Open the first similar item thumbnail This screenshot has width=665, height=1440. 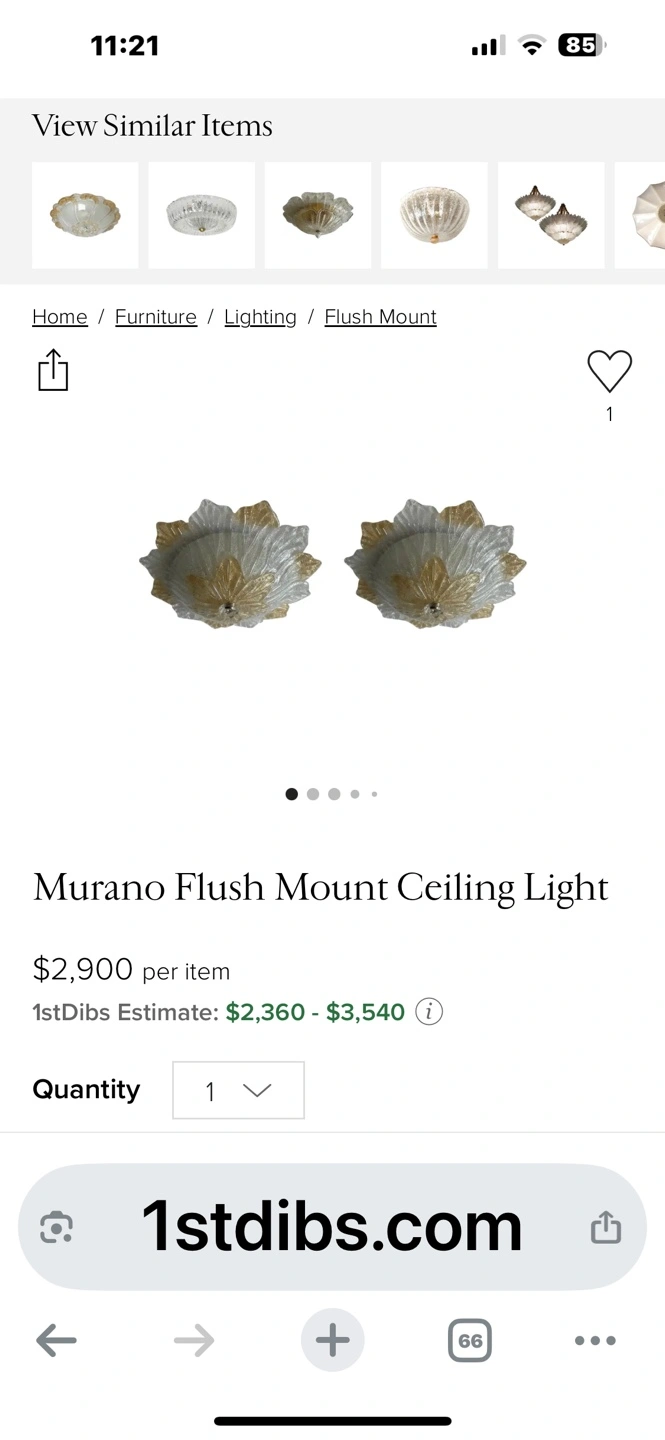pyautogui.click(x=85, y=215)
